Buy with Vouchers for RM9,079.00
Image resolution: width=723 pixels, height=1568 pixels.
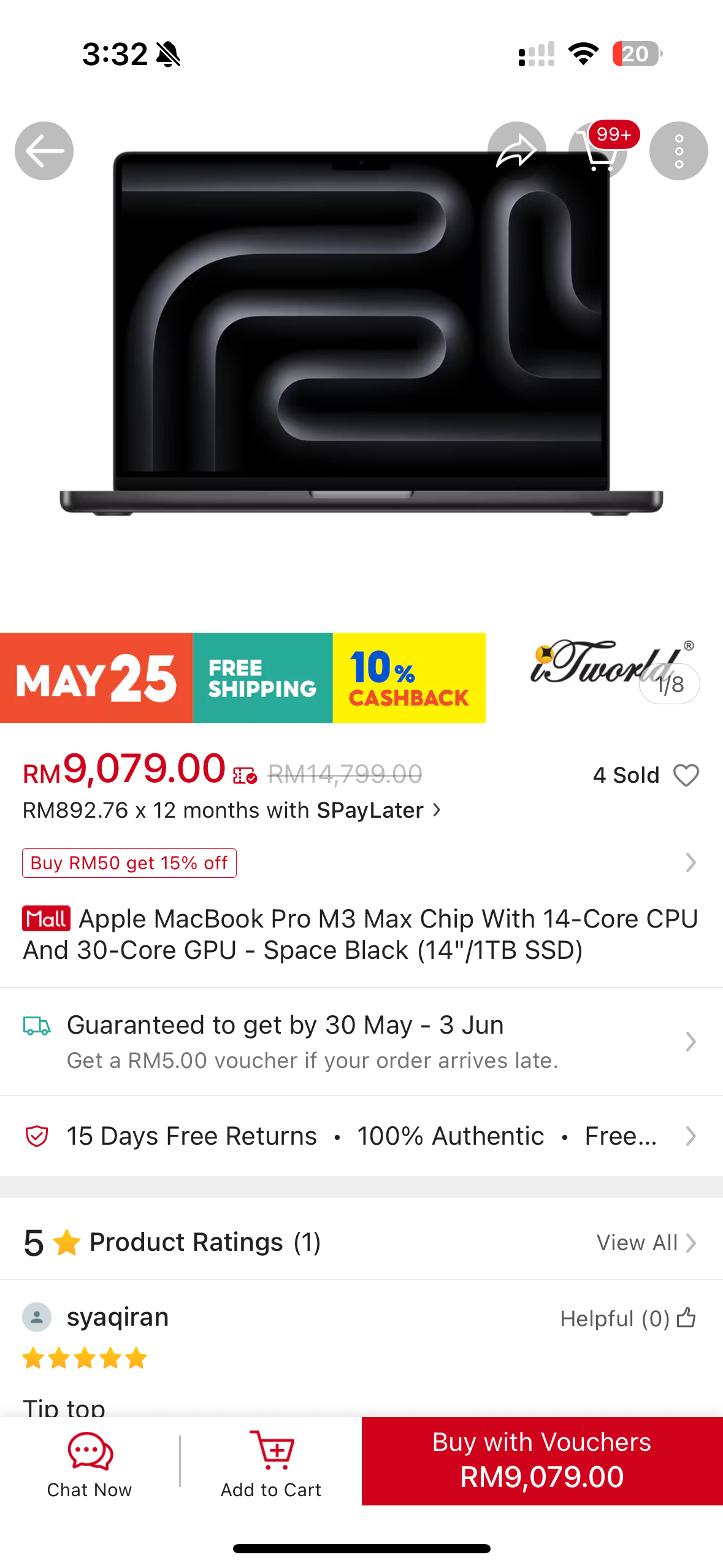pyautogui.click(x=542, y=1460)
